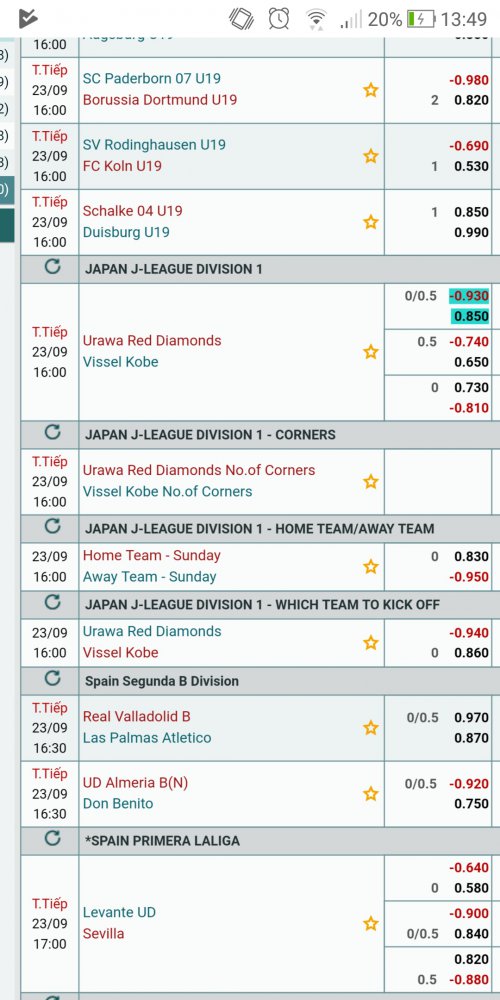Screen dimensions: 500x1000
Task: Star the Urawa Red Diamonds No.of Corners match
Action: click(x=371, y=482)
